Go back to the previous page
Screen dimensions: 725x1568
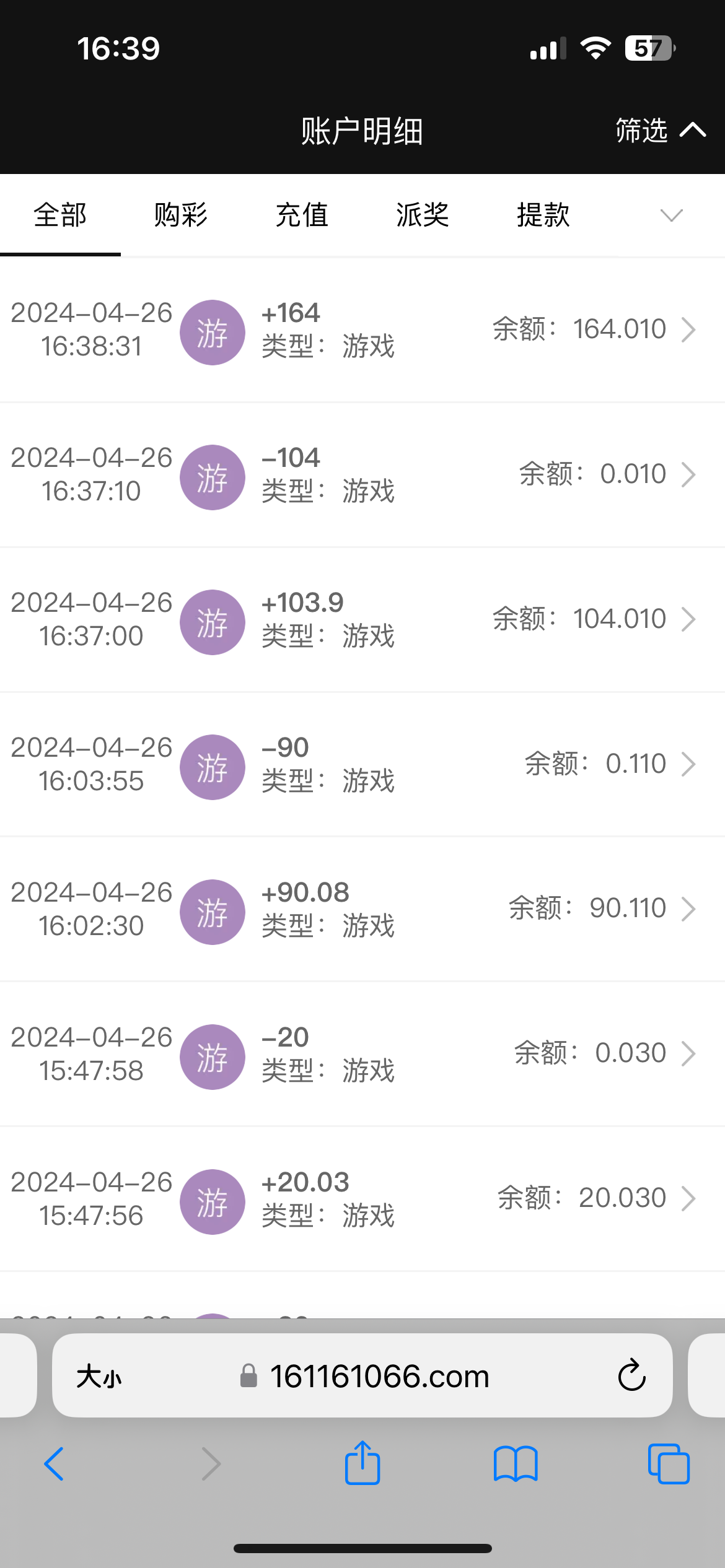54,1464
